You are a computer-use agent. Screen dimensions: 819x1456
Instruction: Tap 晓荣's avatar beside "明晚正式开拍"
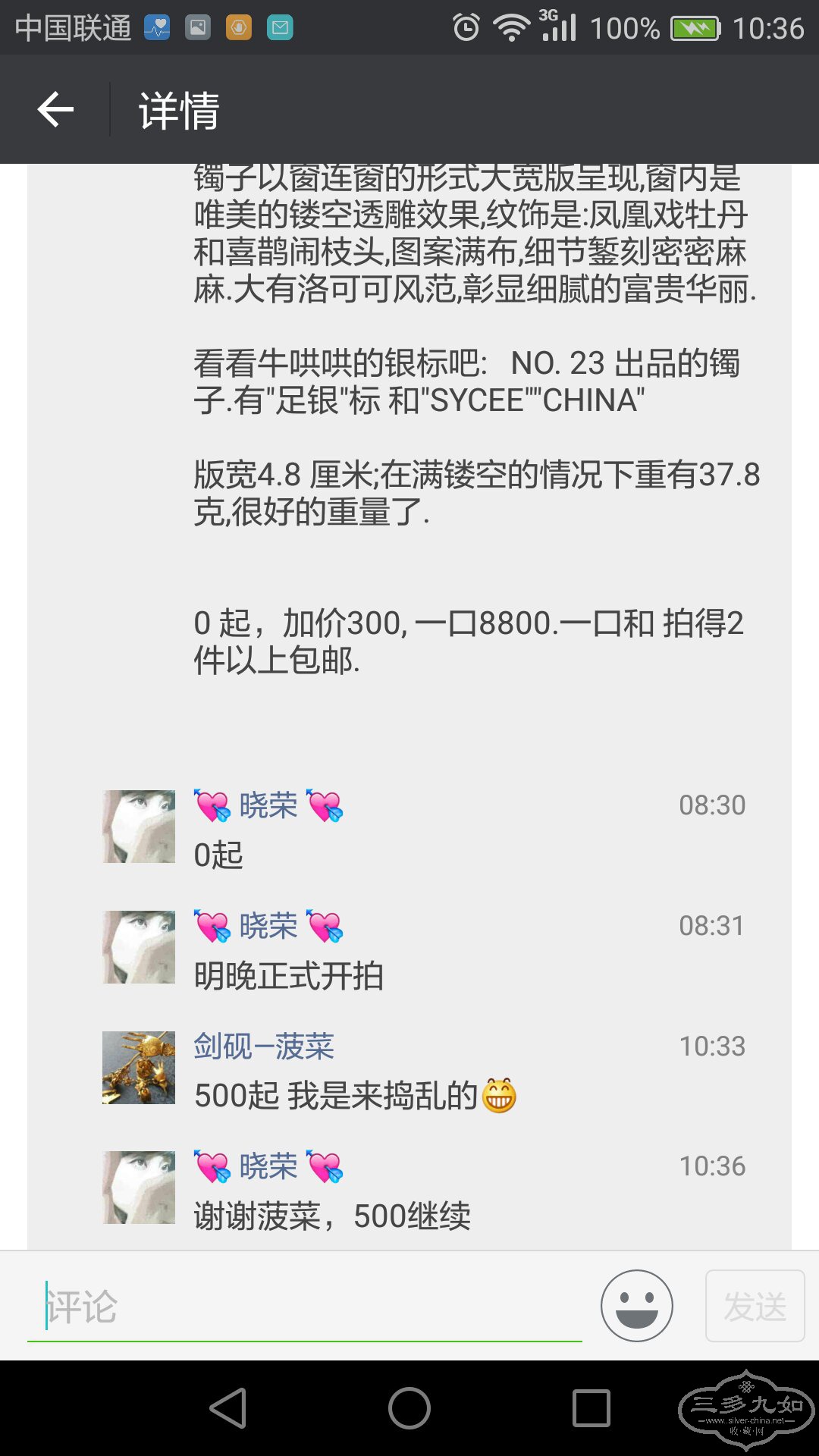coord(139,947)
